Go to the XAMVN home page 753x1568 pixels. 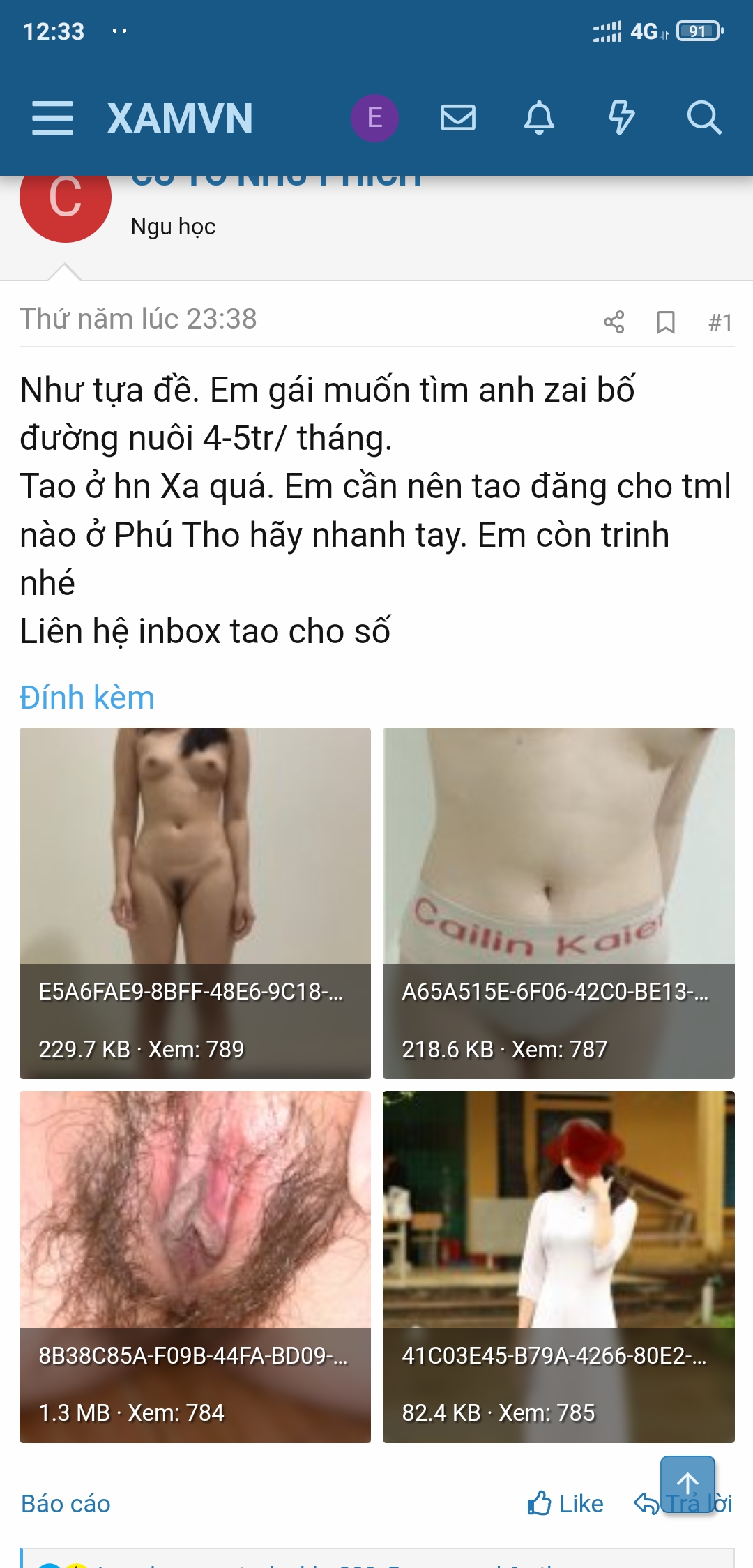pos(180,118)
